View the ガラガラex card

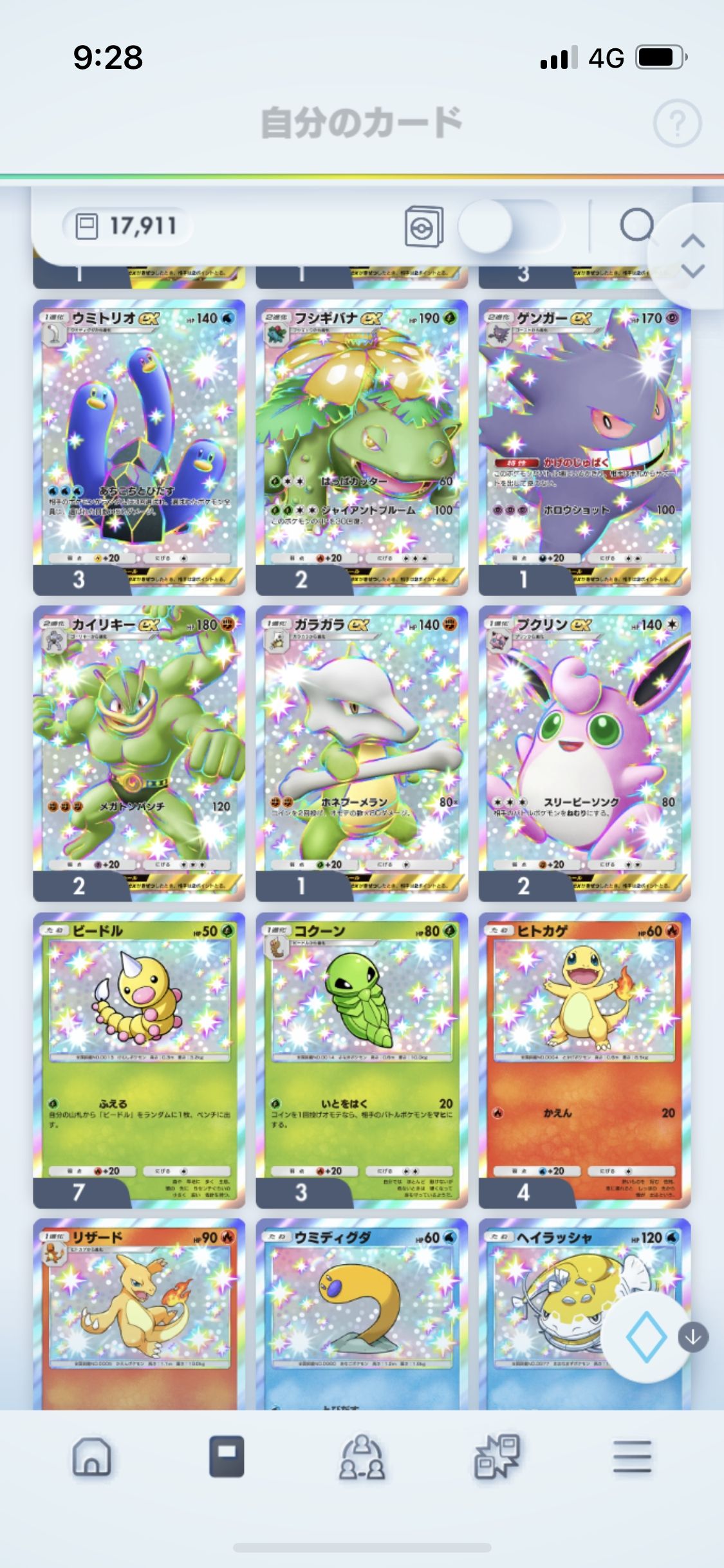pyautogui.click(x=362, y=754)
